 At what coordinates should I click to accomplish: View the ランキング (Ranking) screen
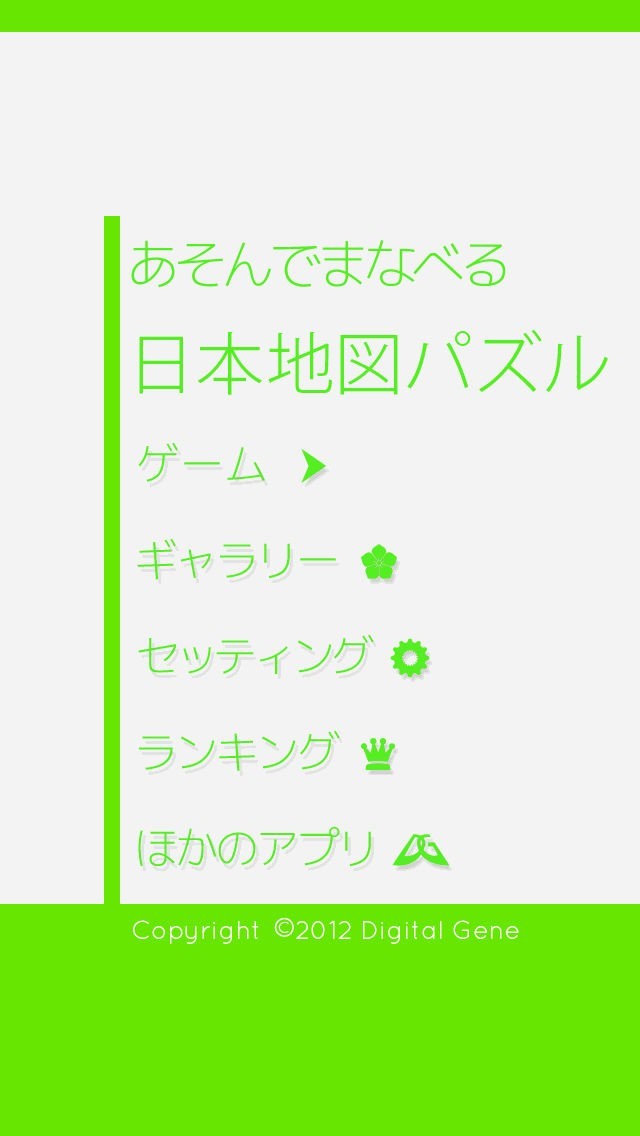(267, 753)
